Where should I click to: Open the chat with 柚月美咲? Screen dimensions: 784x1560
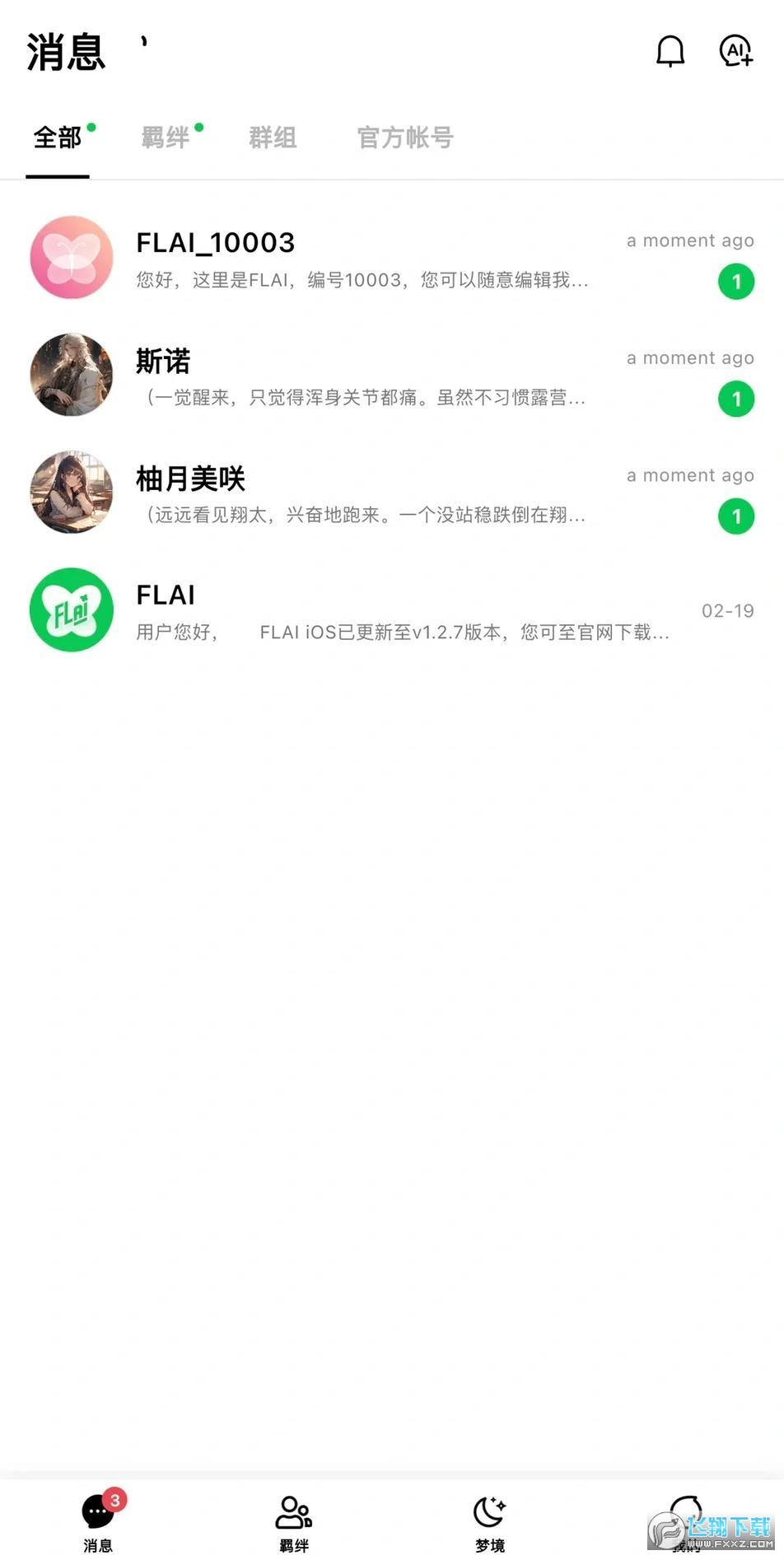pos(362,493)
